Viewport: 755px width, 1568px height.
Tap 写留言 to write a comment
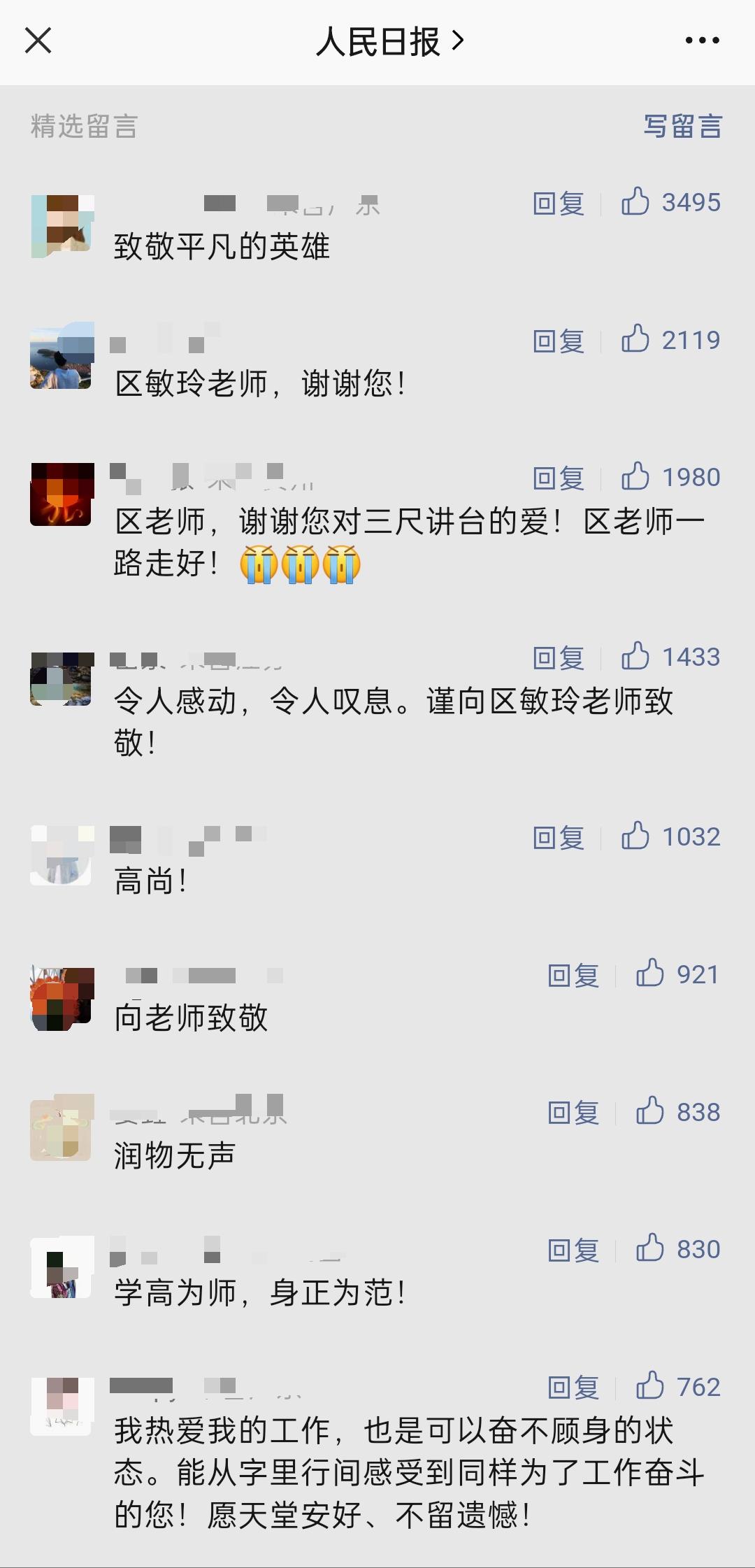(682, 127)
